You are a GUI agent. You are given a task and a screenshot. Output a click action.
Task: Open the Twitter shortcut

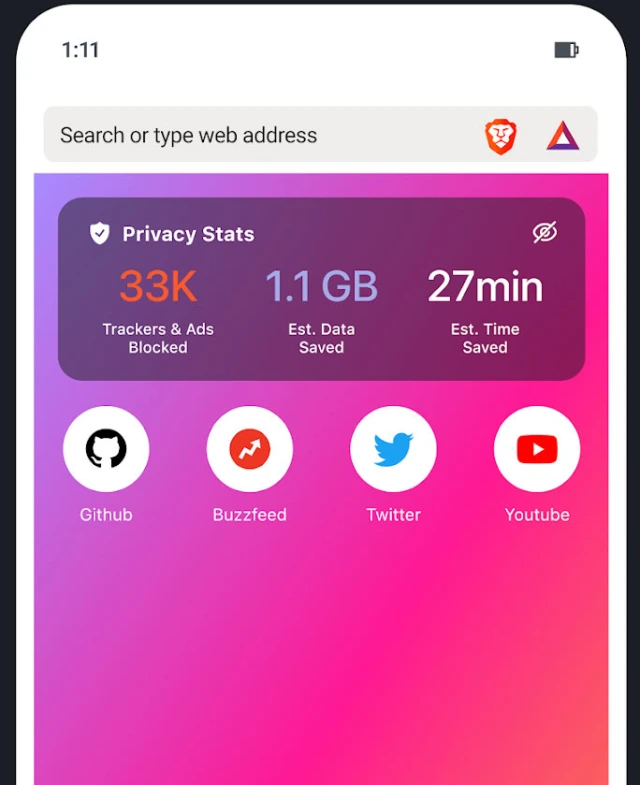coord(393,449)
